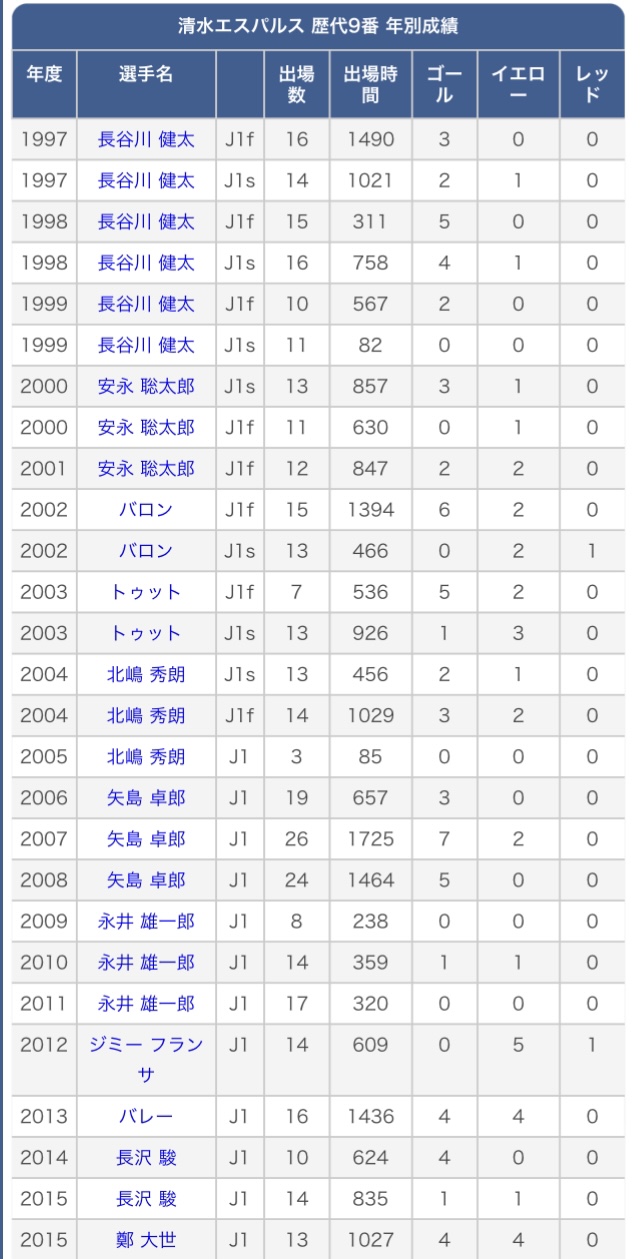
Task: Select 安永 聡太郎 in the 2000 J1s row
Action: point(146,387)
